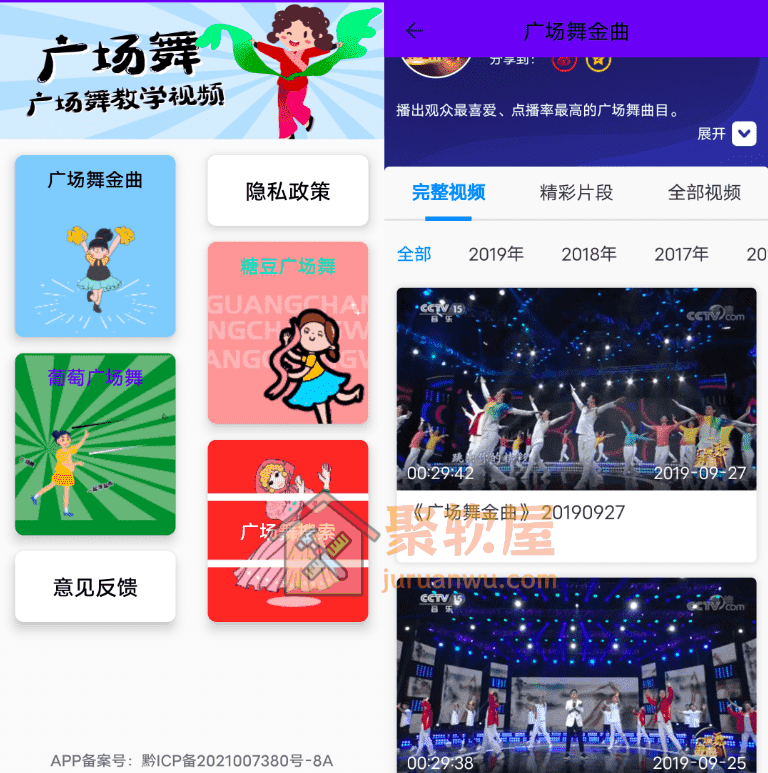Select the 2019年 filter option

click(x=496, y=254)
